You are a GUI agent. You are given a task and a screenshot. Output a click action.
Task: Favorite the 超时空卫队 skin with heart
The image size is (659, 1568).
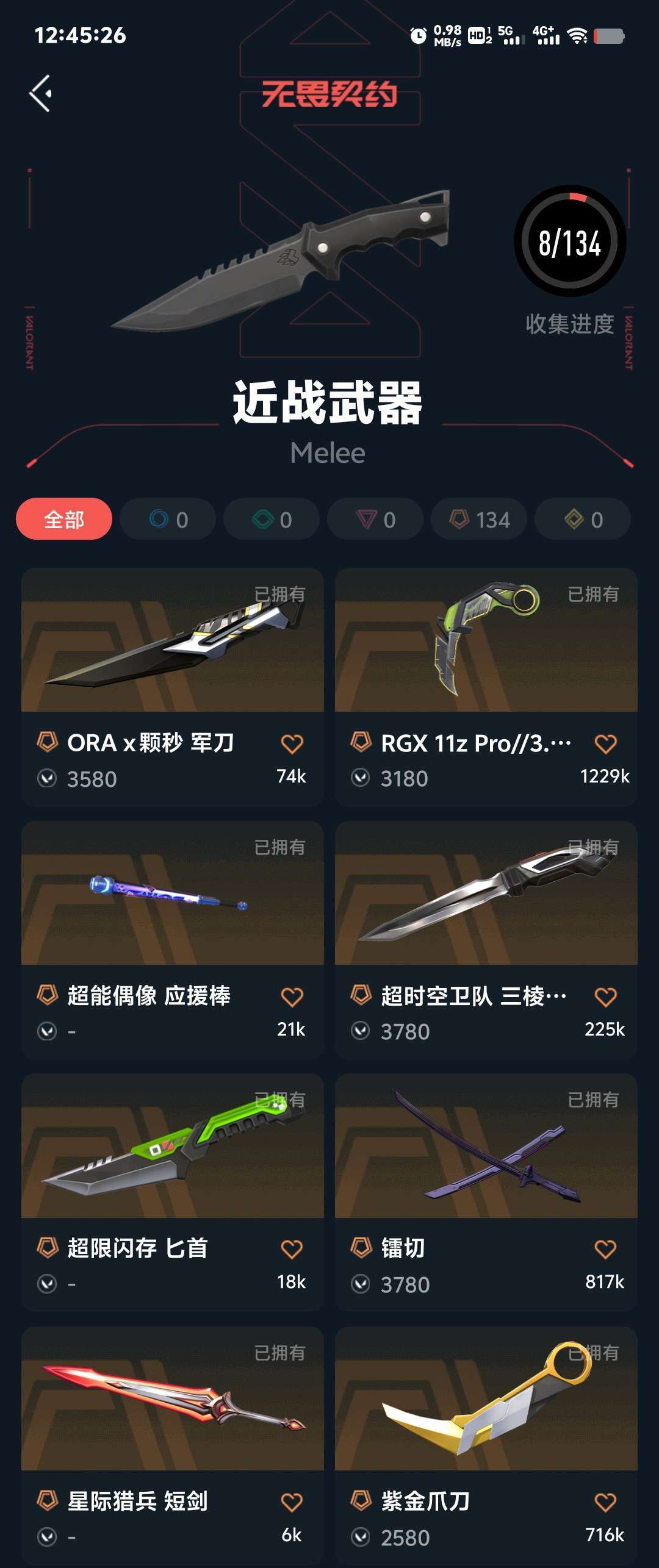point(605,997)
